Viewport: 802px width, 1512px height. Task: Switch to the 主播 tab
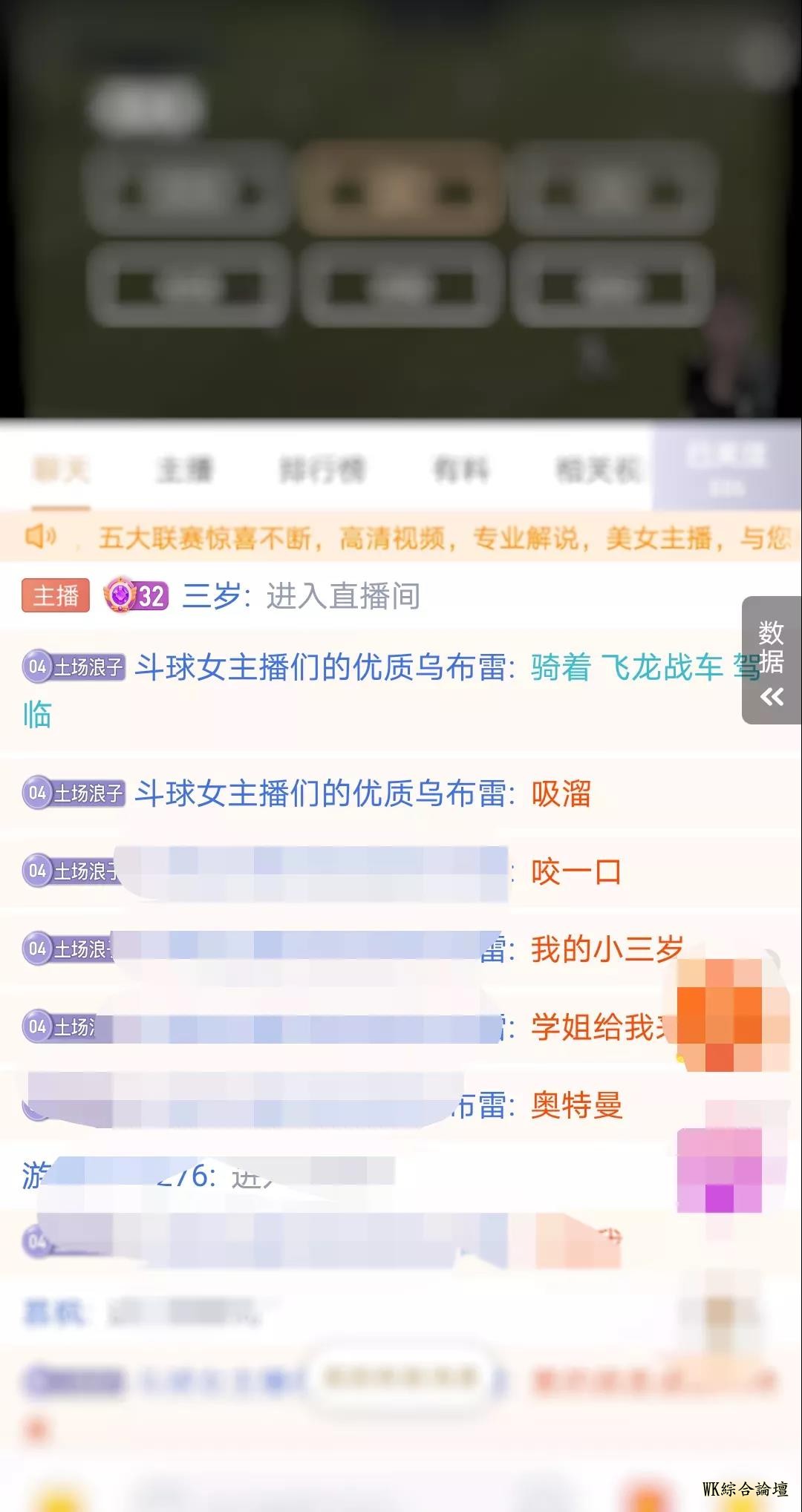coord(184,470)
